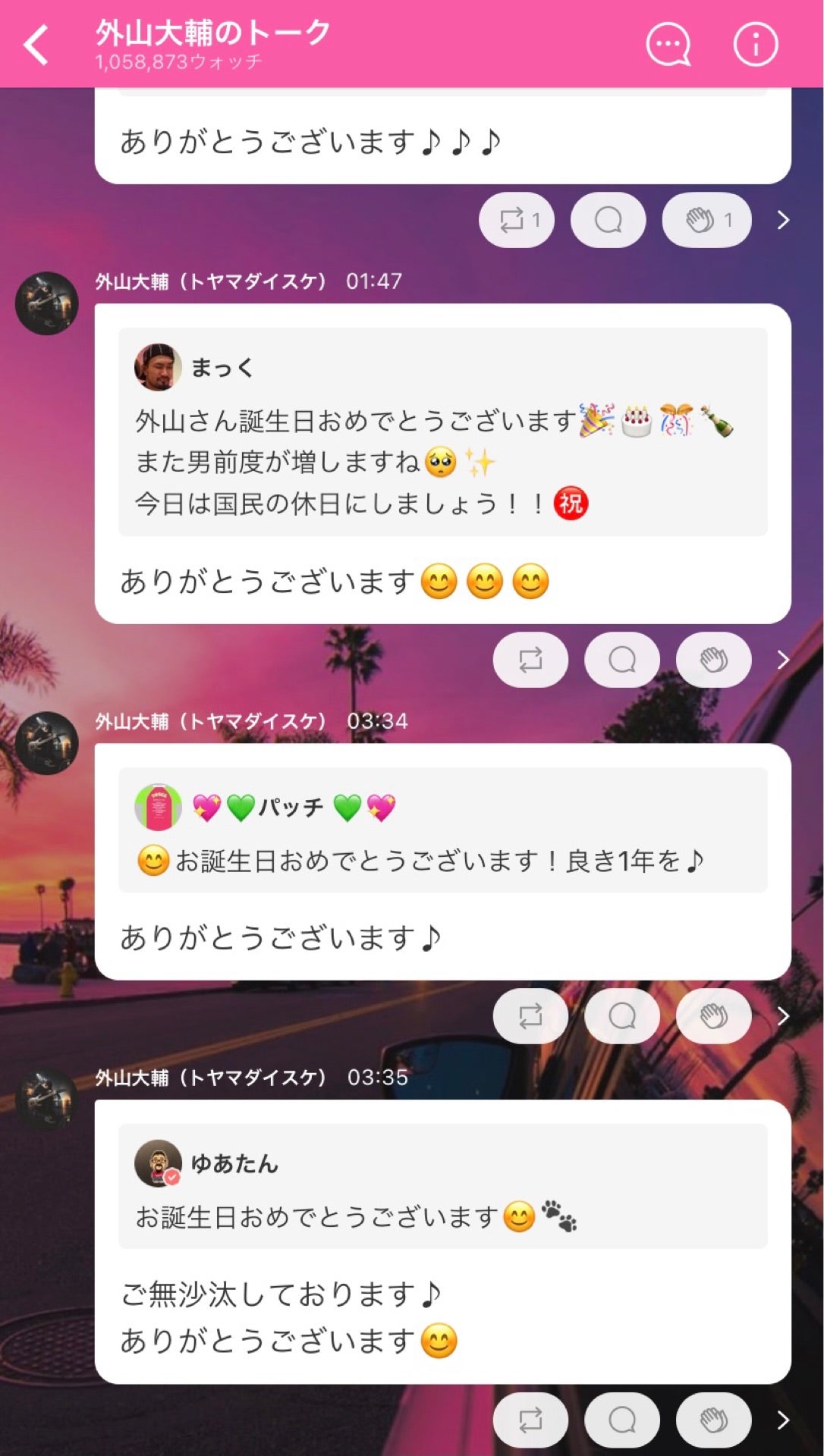824x1456 pixels.
Task: Expand reactions chevron below パッチ's reply
Action: [x=782, y=1015]
